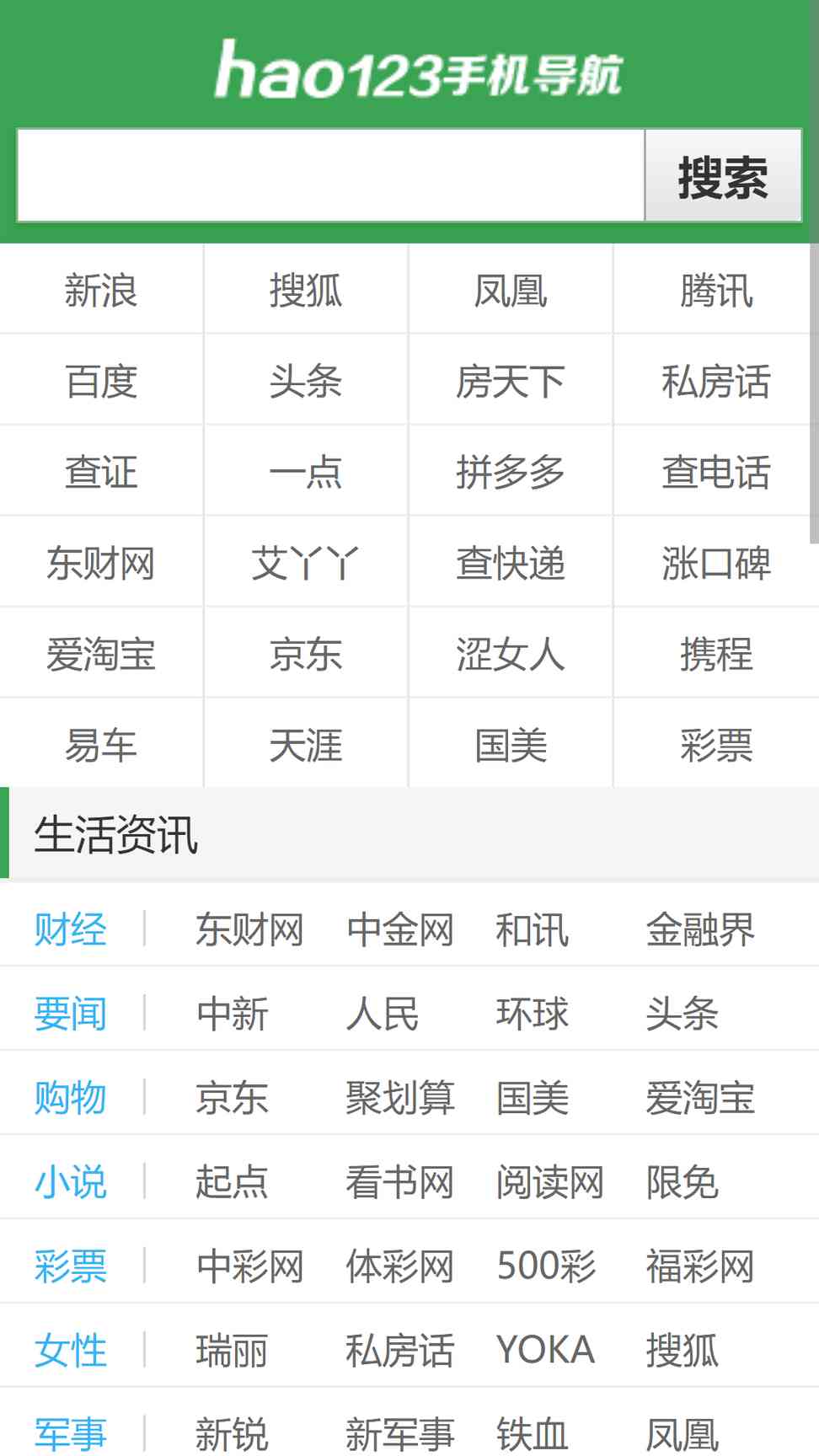Open 查证 in the top grid
This screenshot has height=1456, width=819.
(101, 472)
